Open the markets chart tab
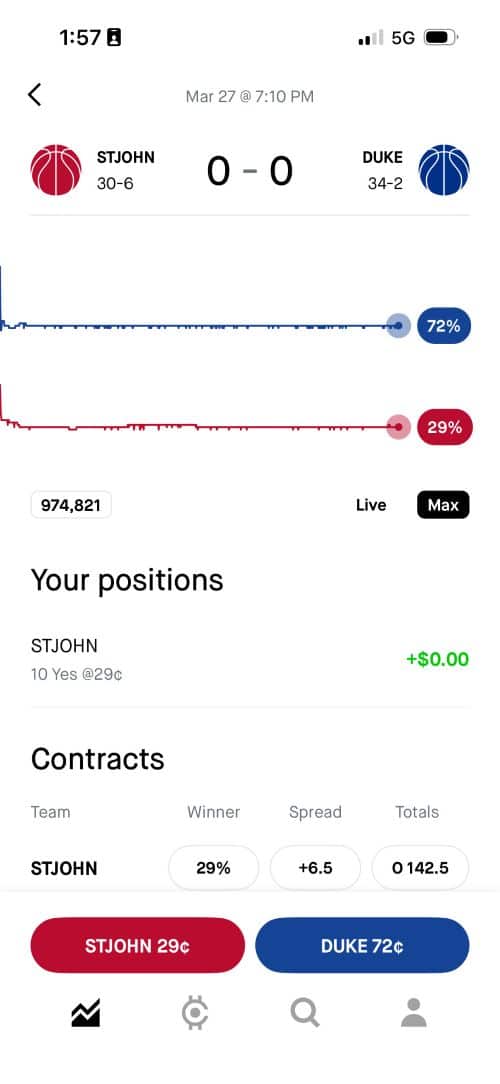 click(86, 1013)
